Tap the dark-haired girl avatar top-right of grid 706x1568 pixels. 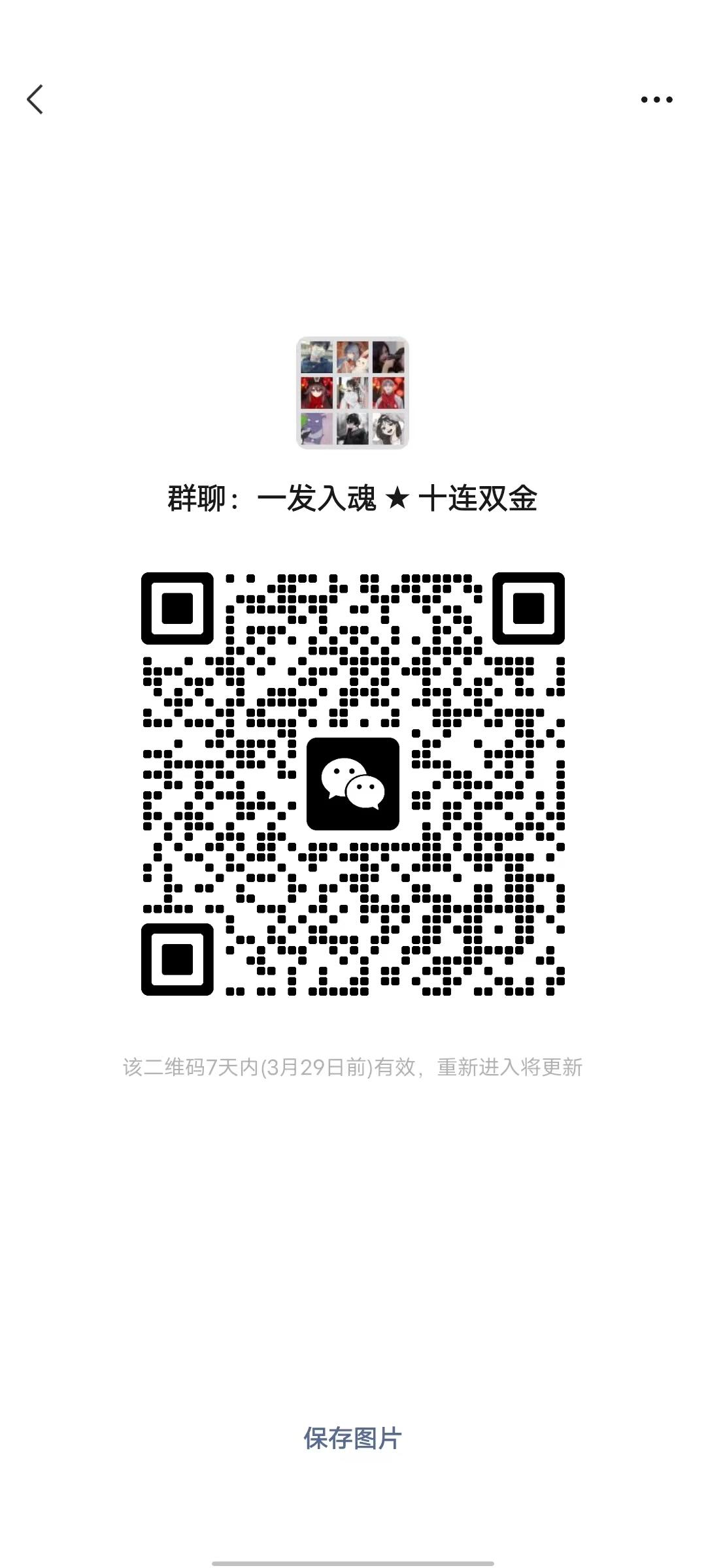coord(390,357)
